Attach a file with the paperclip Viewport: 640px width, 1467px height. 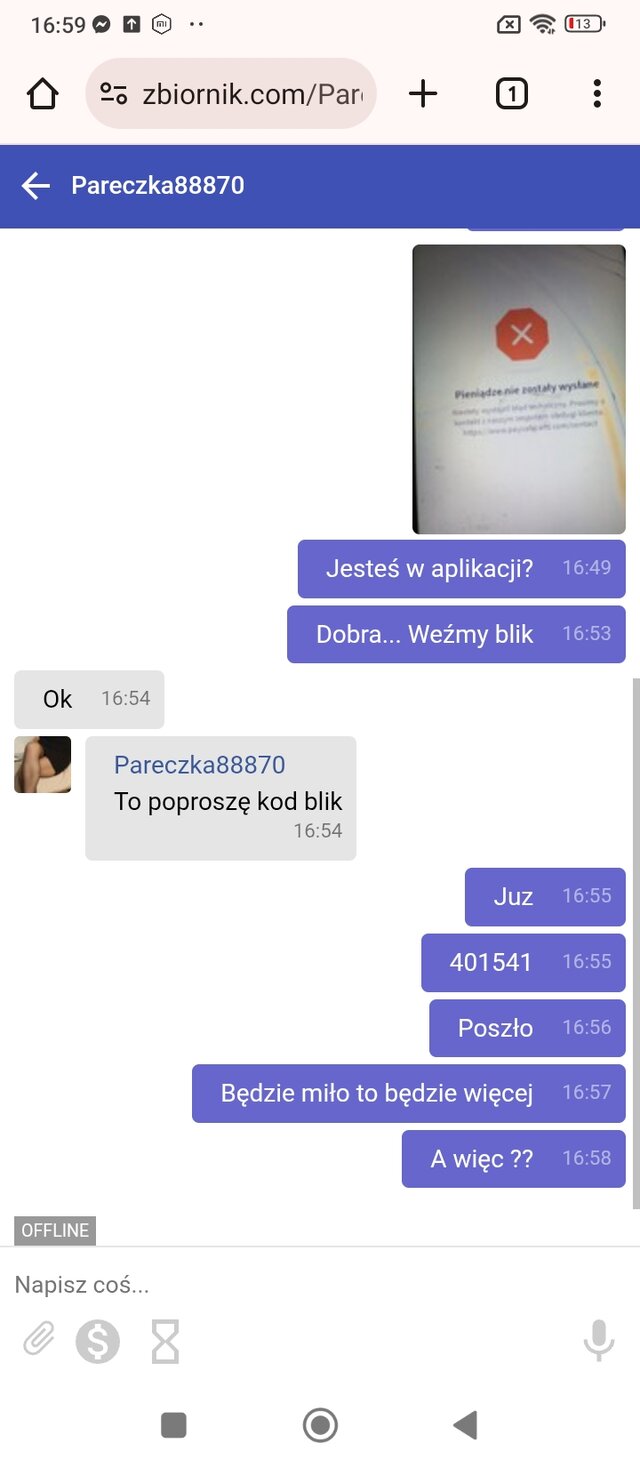tap(39, 1340)
